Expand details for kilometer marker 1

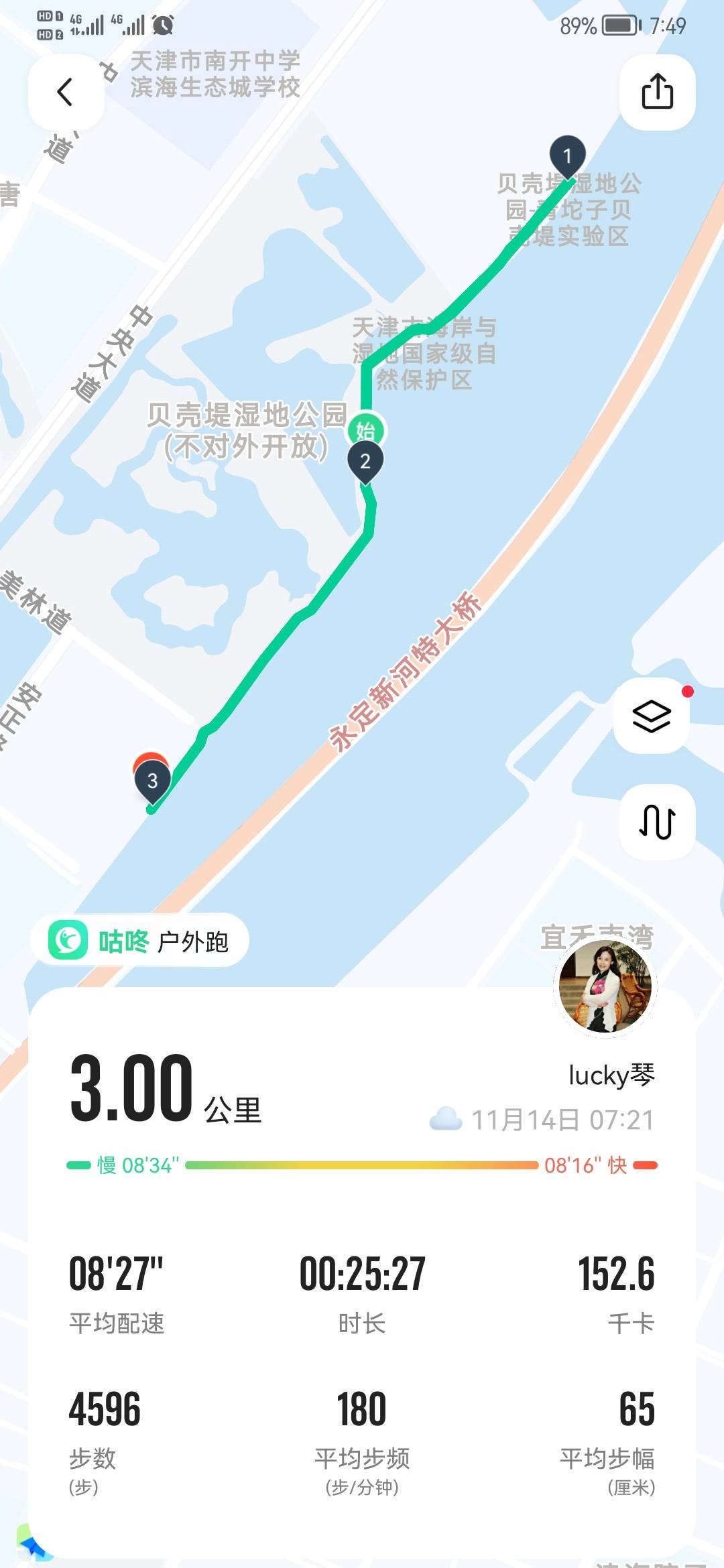tap(567, 155)
